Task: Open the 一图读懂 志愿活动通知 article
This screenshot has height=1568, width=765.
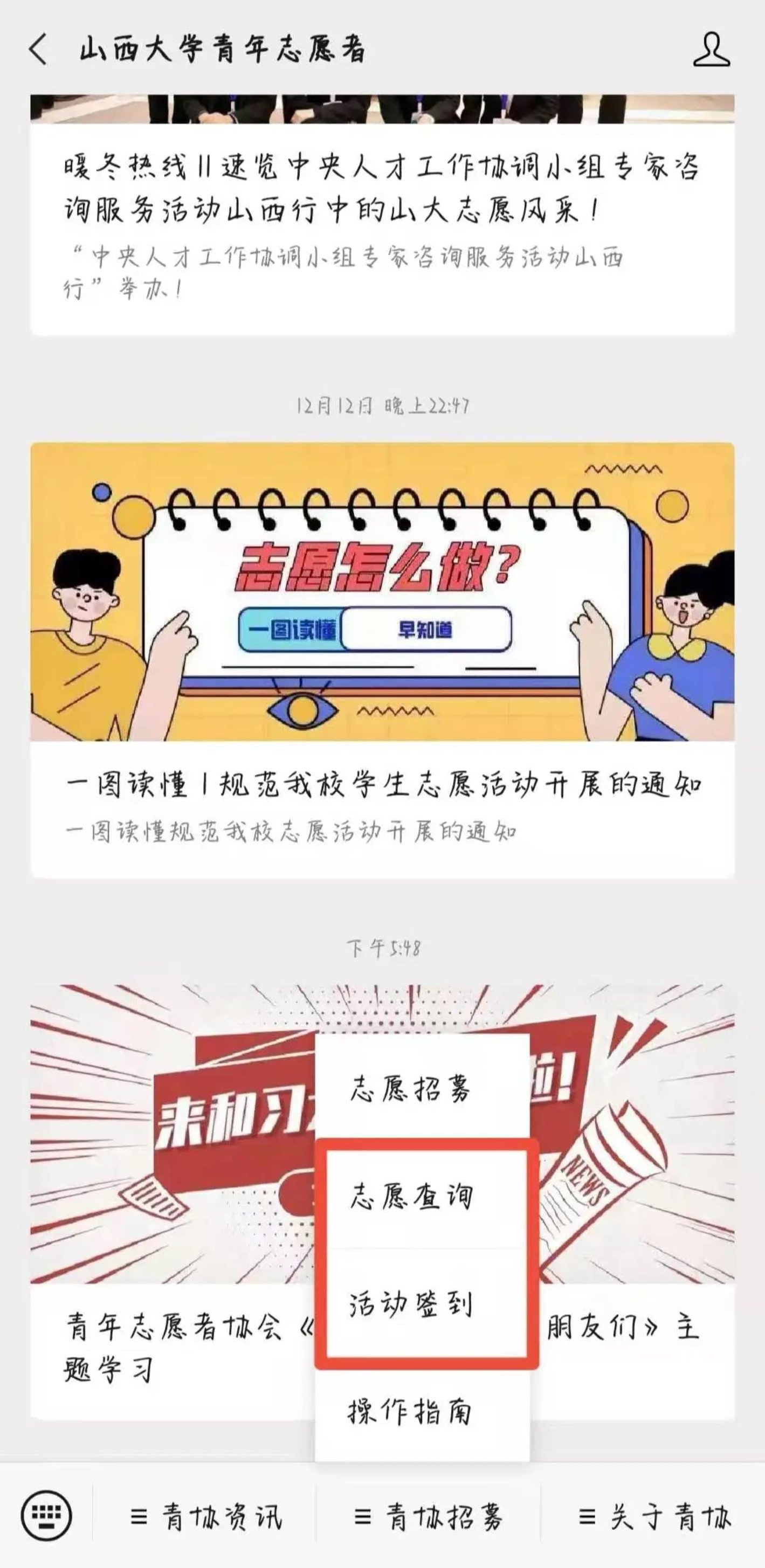Action: pos(382,660)
